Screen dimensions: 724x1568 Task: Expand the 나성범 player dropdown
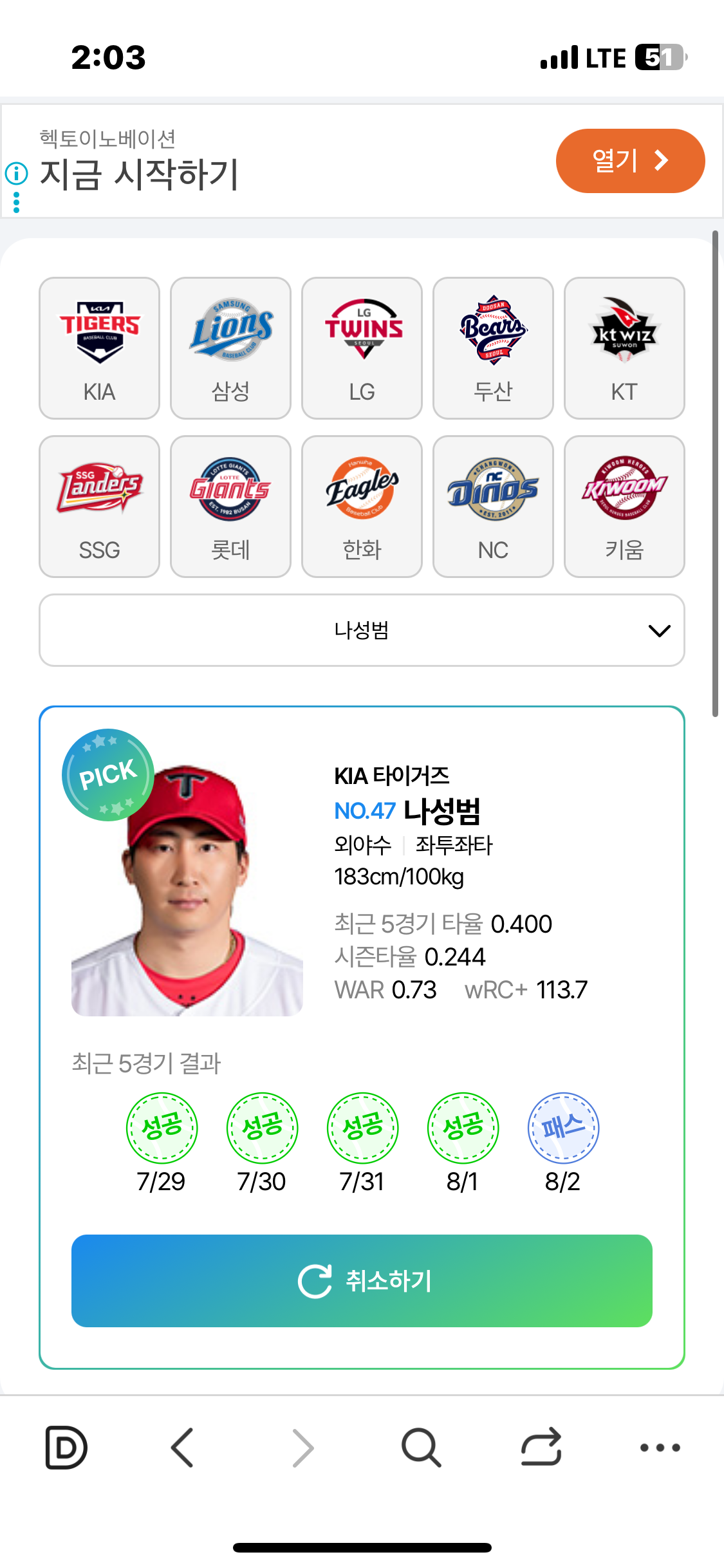[x=362, y=630]
